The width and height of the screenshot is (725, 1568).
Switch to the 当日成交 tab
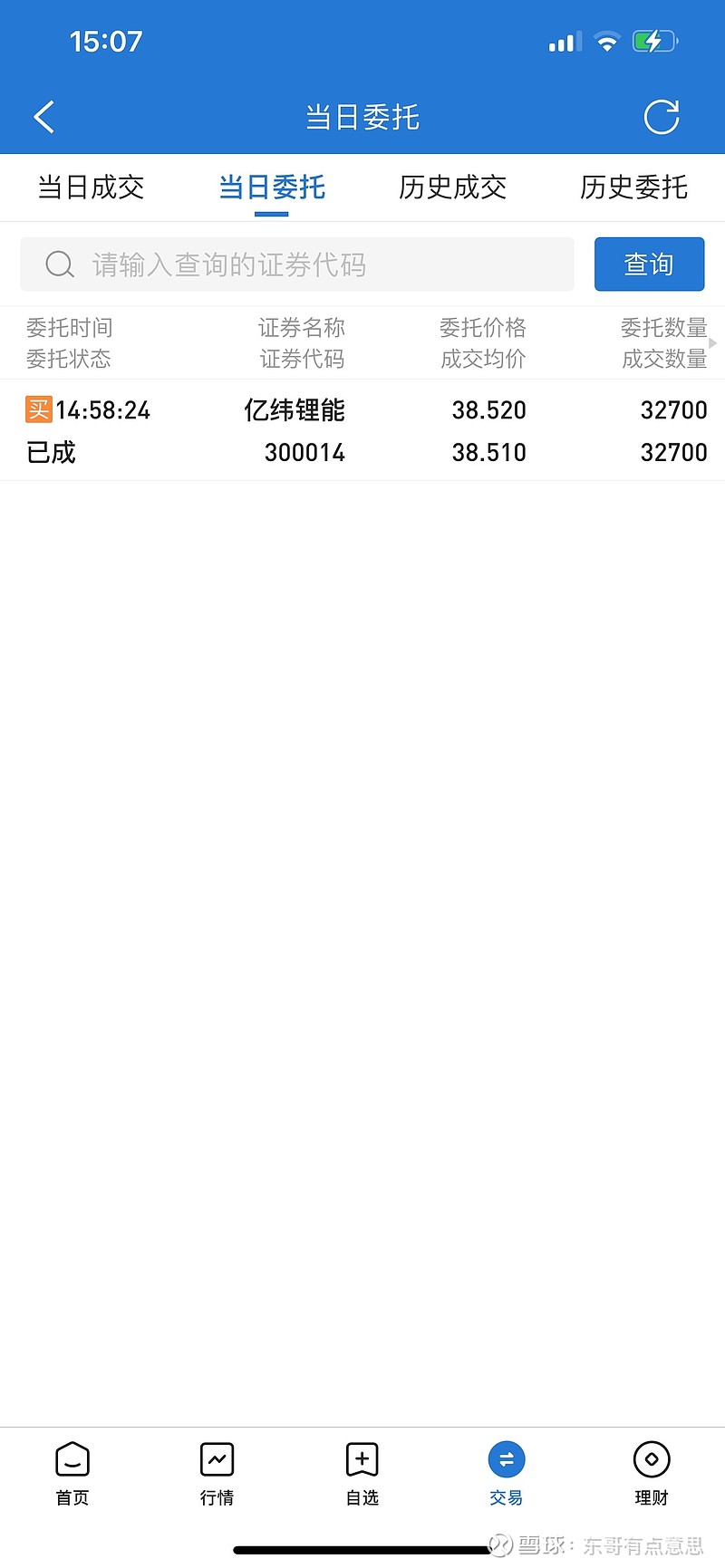tap(91, 188)
